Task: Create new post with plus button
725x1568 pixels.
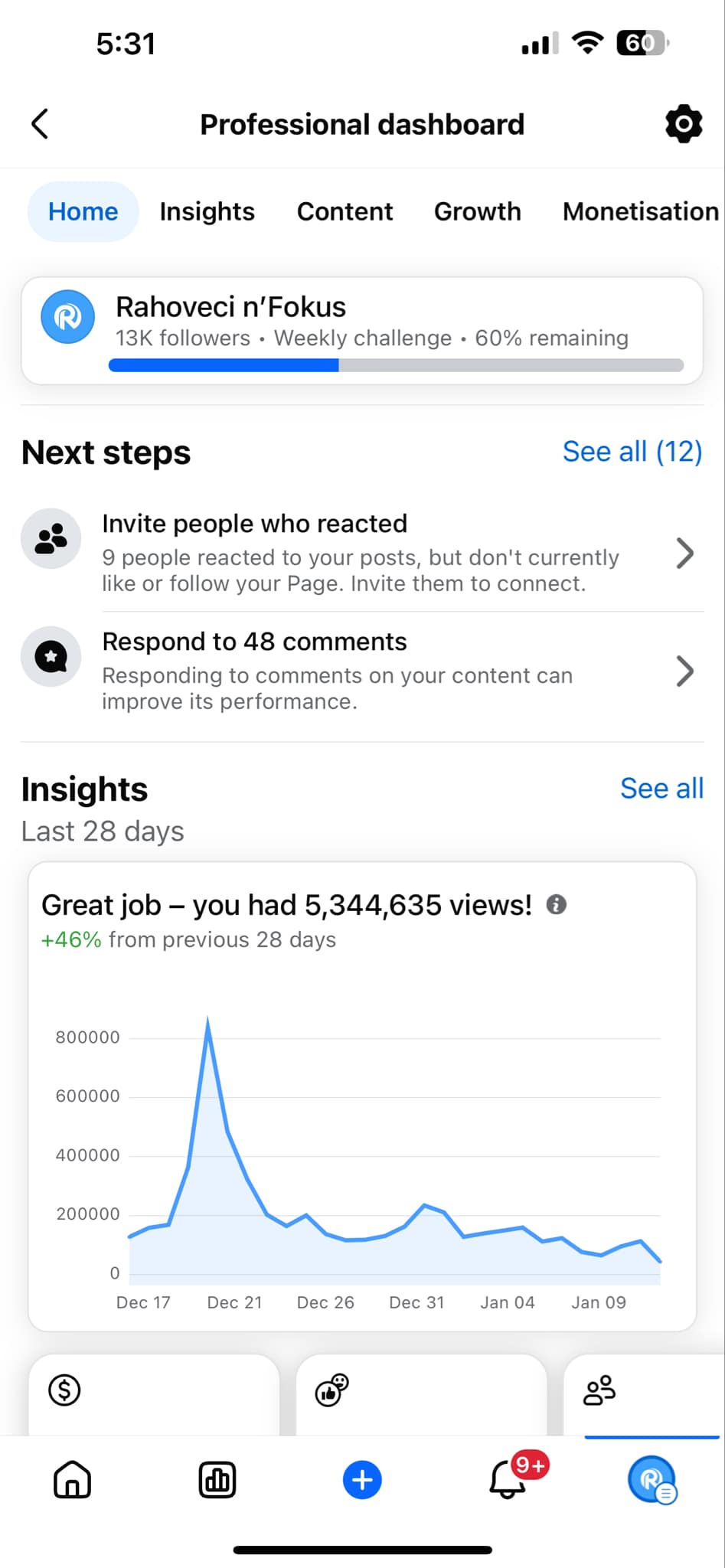Action: (362, 1480)
